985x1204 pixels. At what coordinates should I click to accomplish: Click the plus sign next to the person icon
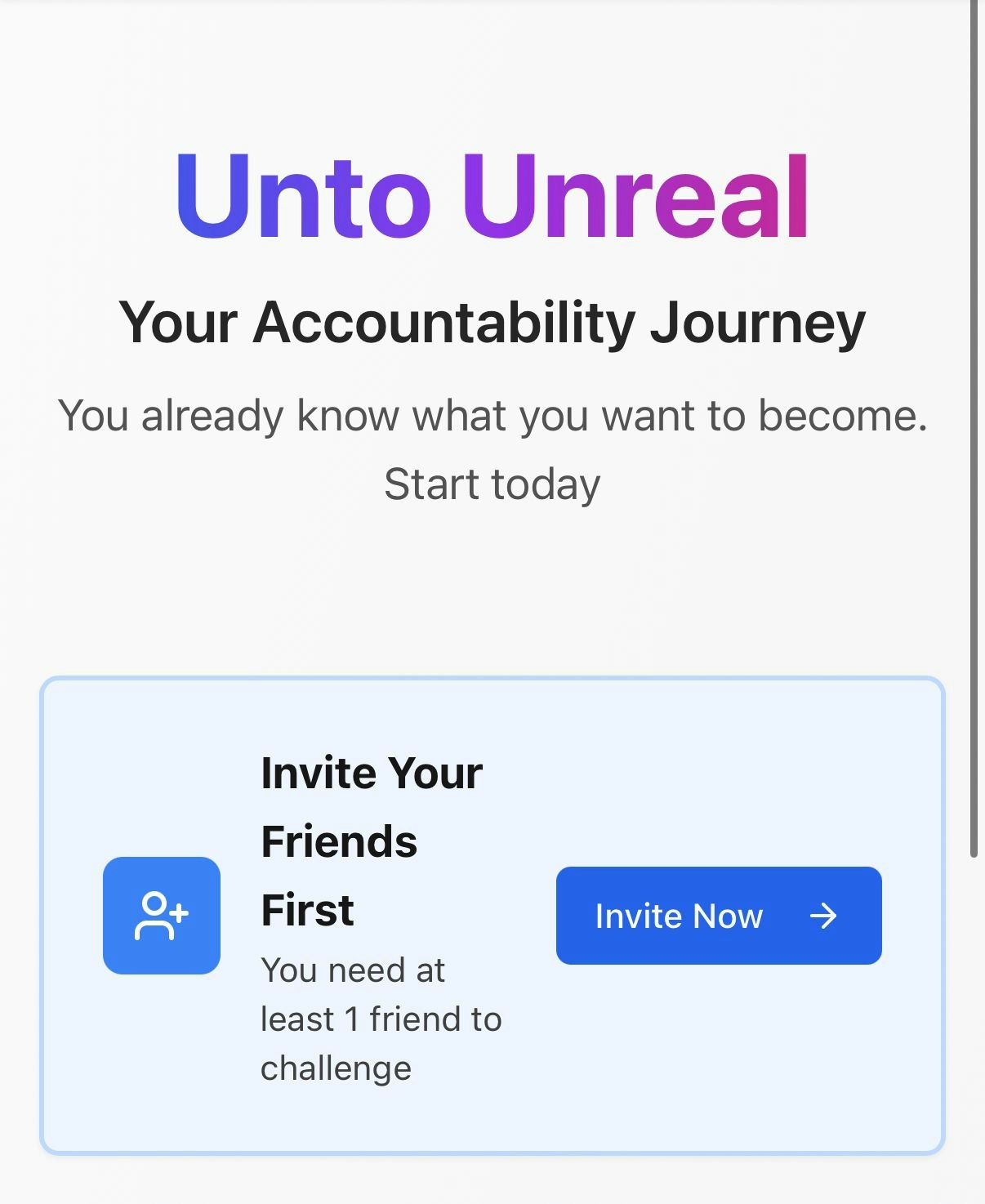point(178,912)
